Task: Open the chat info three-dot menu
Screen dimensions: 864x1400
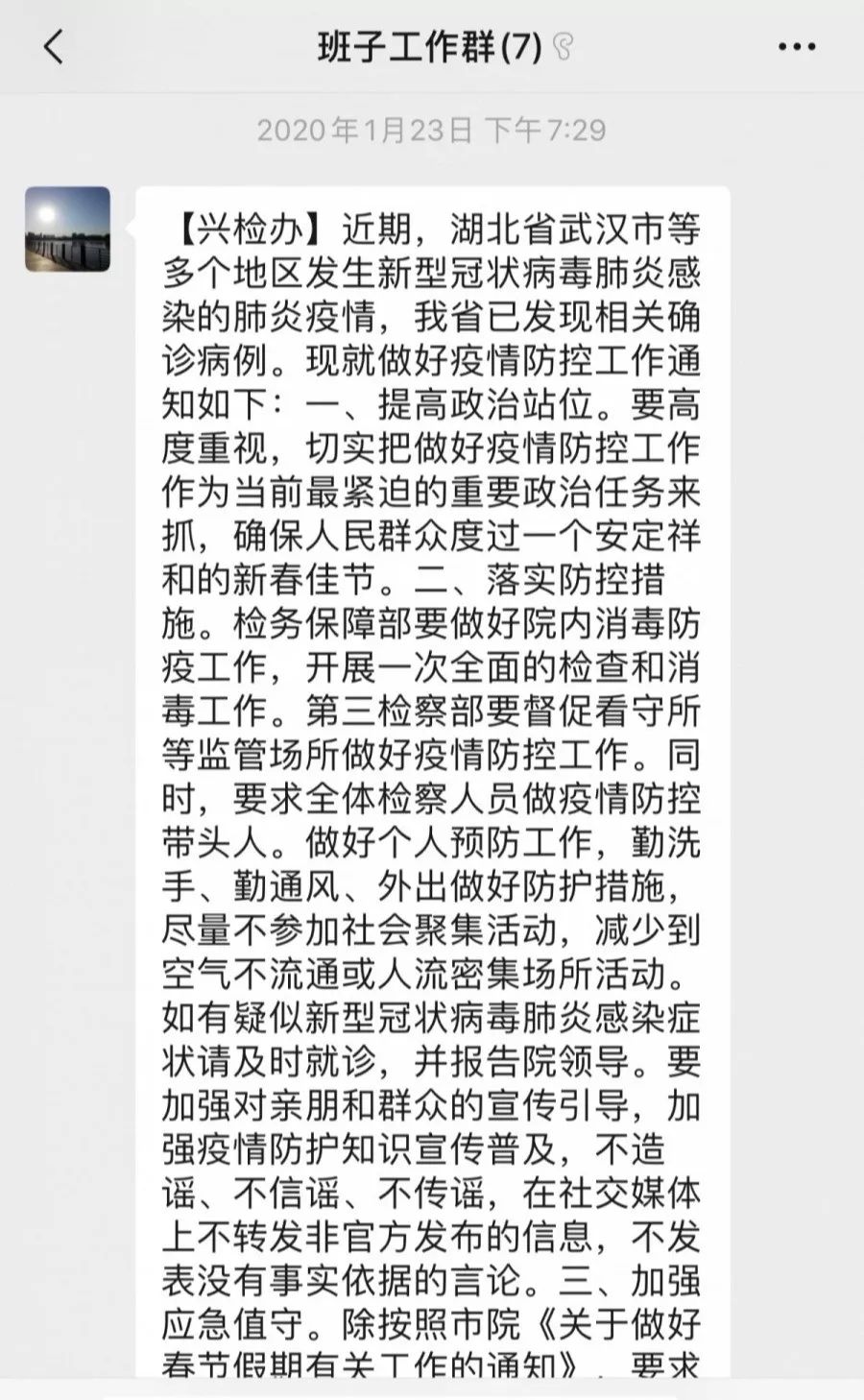Action: click(x=796, y=46)
